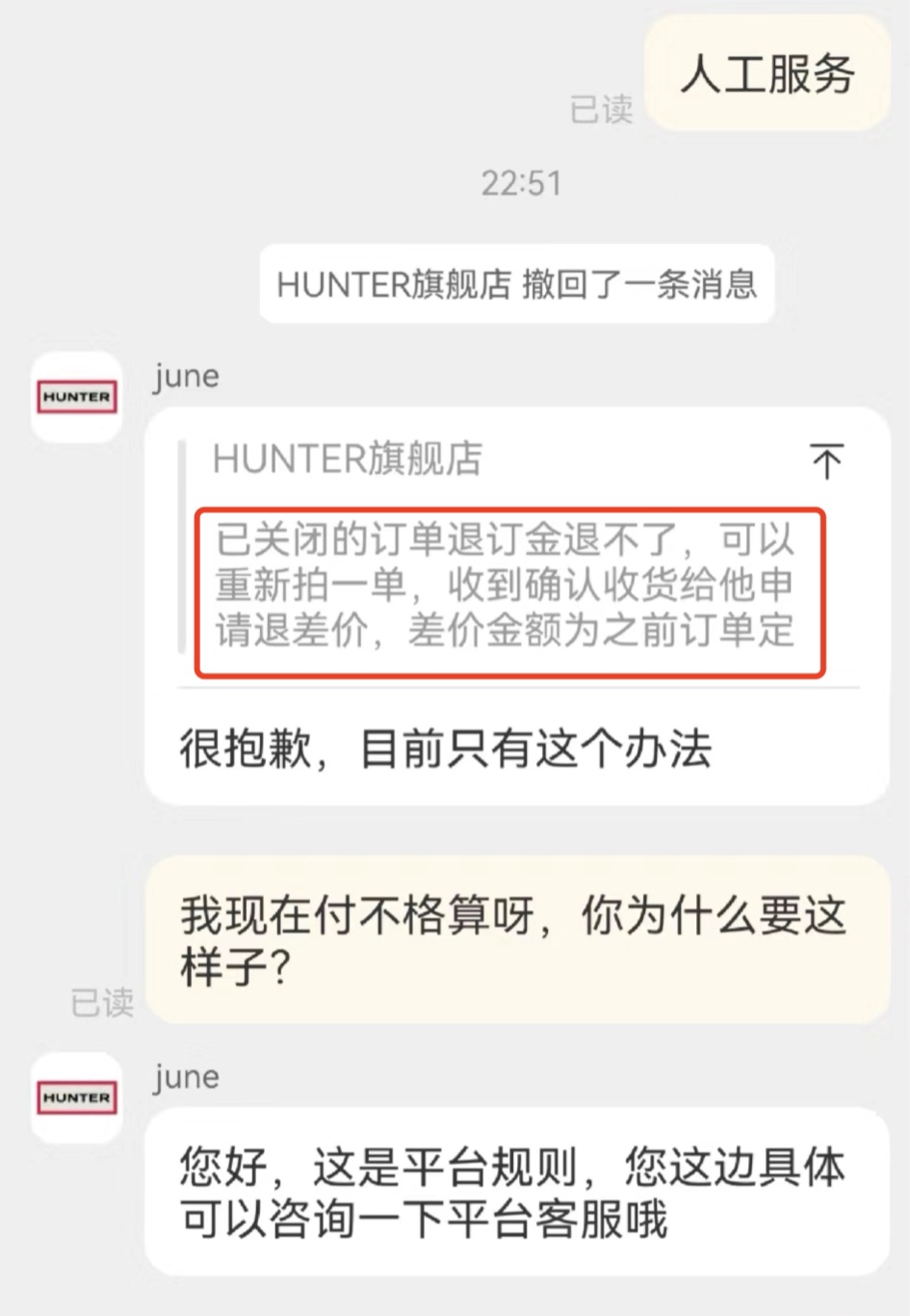Image resolution: width=910 pixels, height=1316 pixels.
Task: Tap the 撤回了一条消息 recall notice
Action: pos(517,285)
